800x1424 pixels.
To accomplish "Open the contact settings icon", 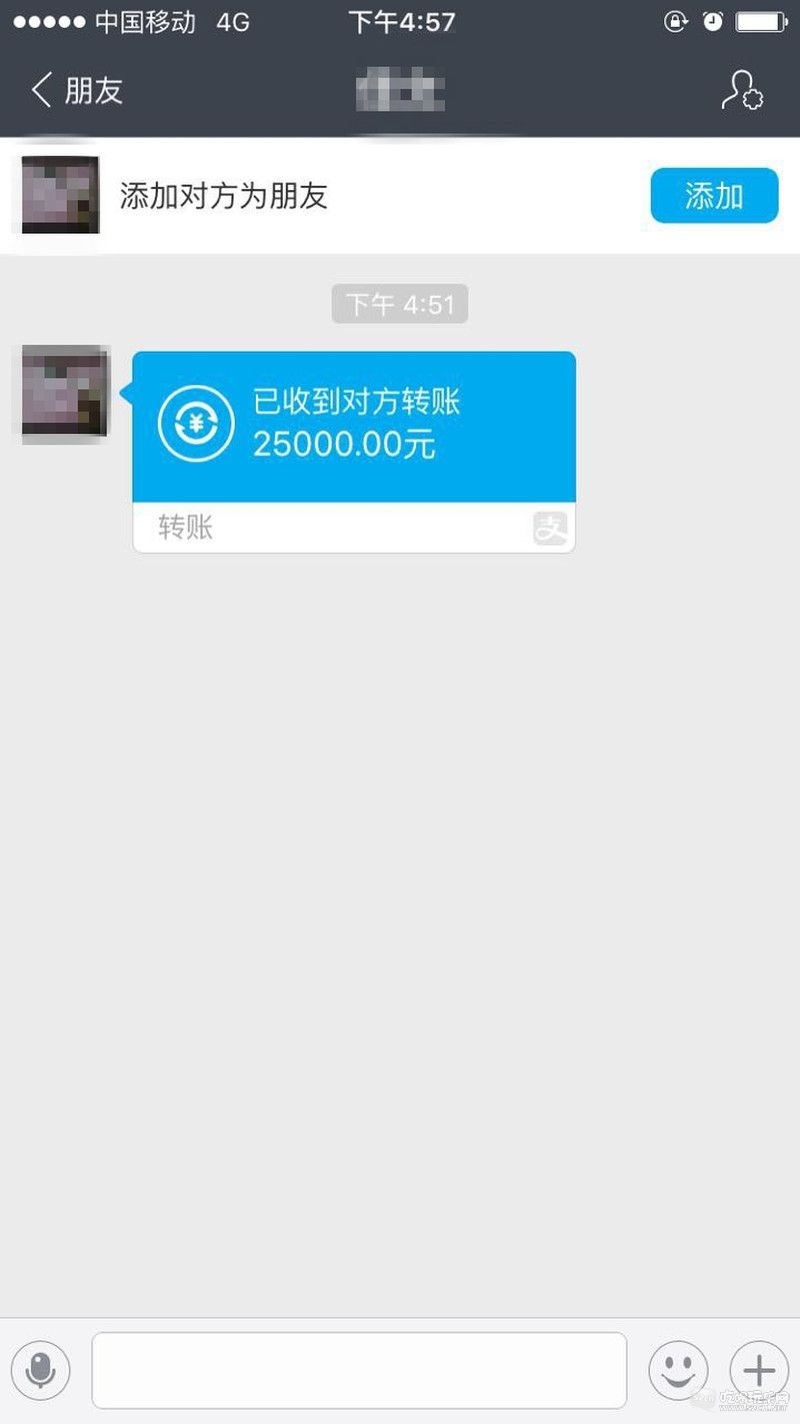I will coord(742,91).
